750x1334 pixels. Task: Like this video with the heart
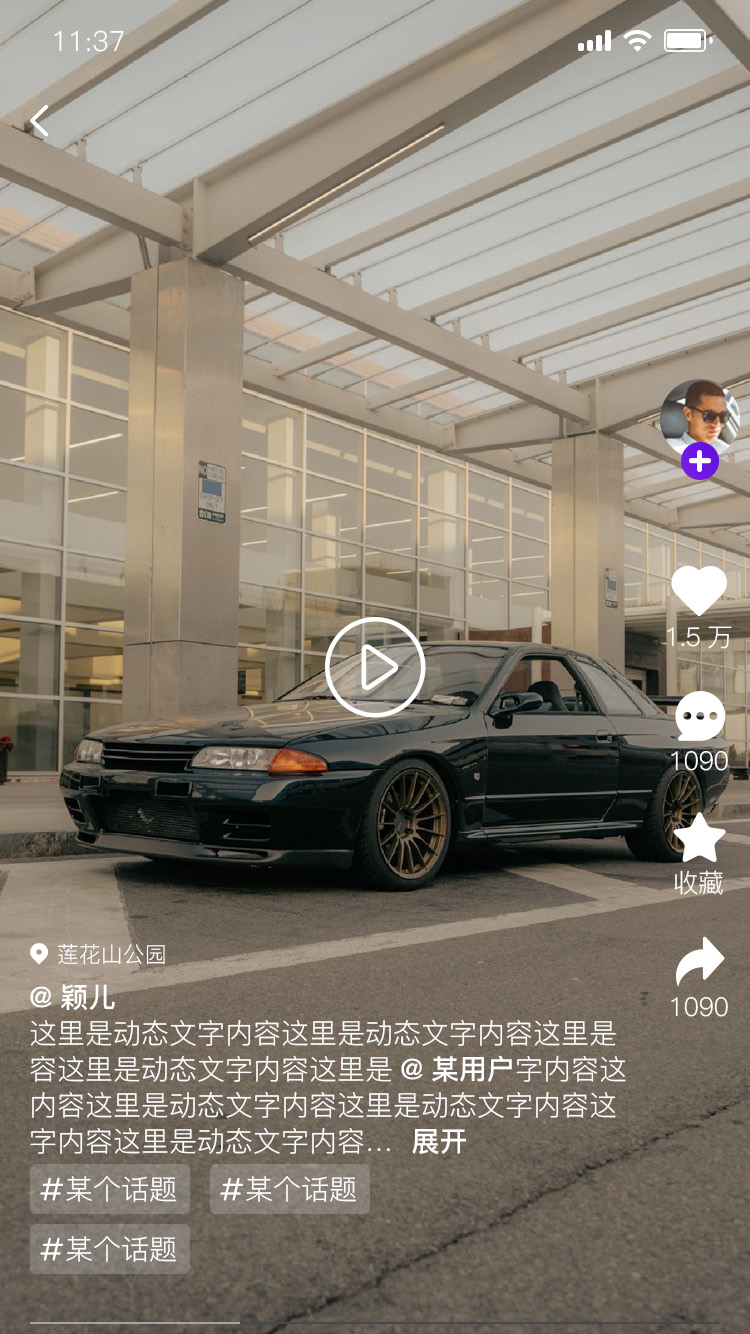point(699,590)
